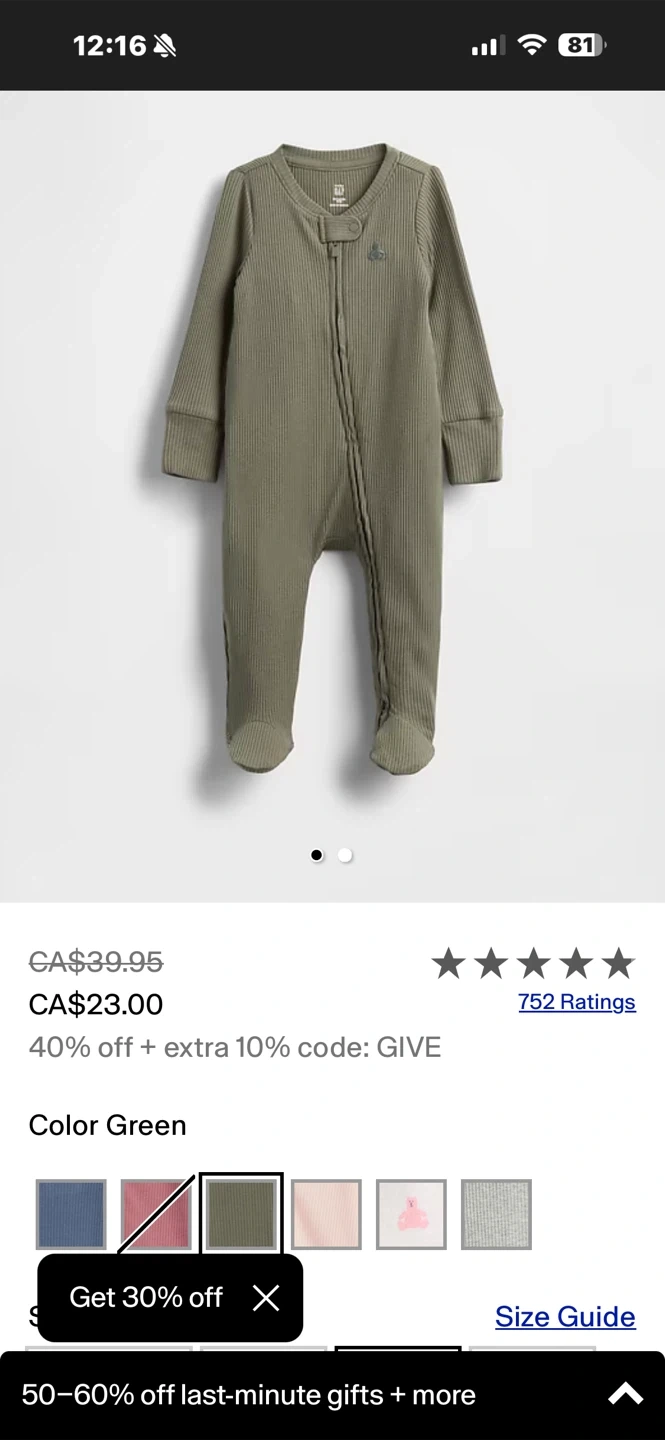Open the 752 Ratings link
Screen dimensions: 665x1440
pyautogui.click(x=576, y=1002)
